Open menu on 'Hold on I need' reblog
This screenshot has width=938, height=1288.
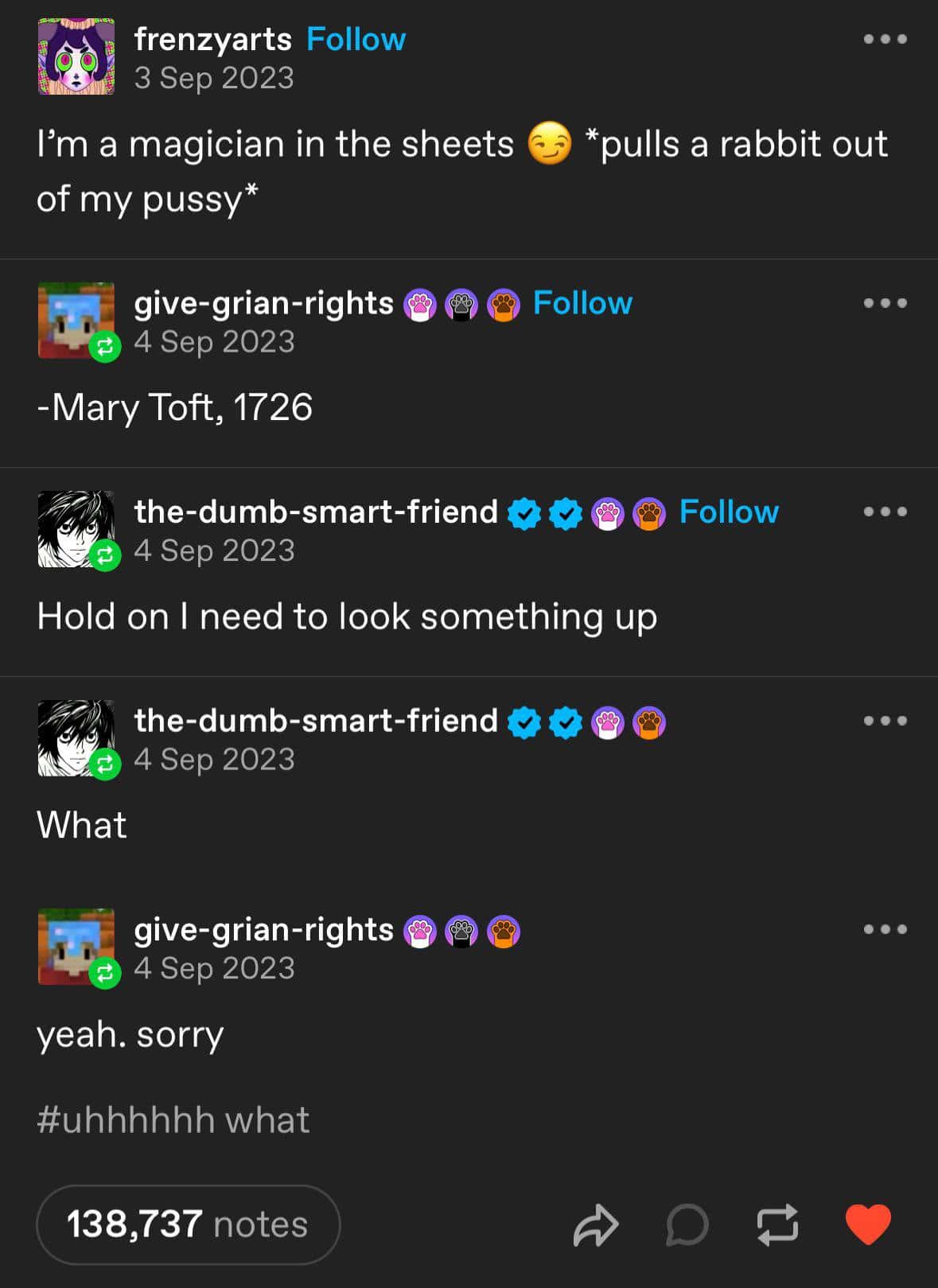(x=885, y=512)
